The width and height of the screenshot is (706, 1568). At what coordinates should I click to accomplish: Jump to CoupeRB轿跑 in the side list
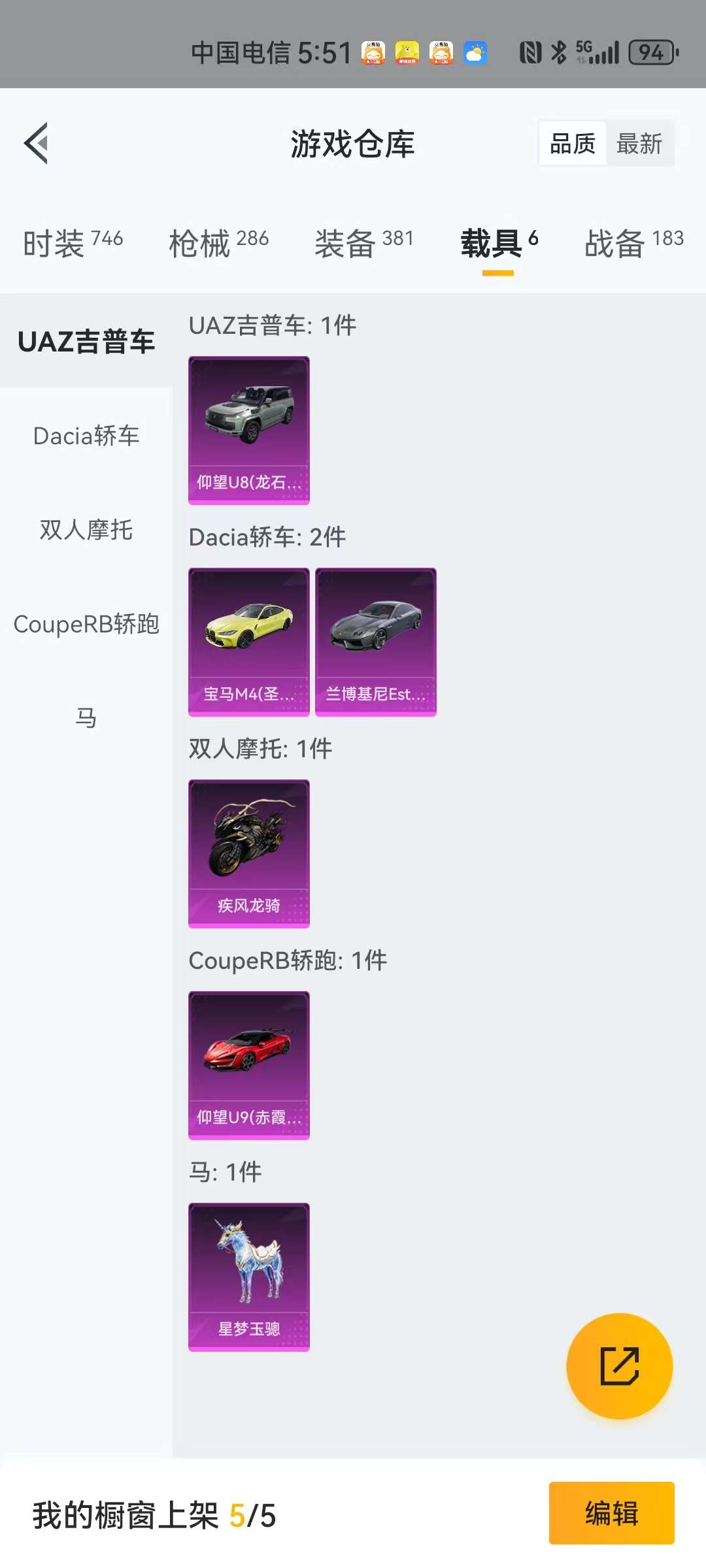click(x=86, y=624)
